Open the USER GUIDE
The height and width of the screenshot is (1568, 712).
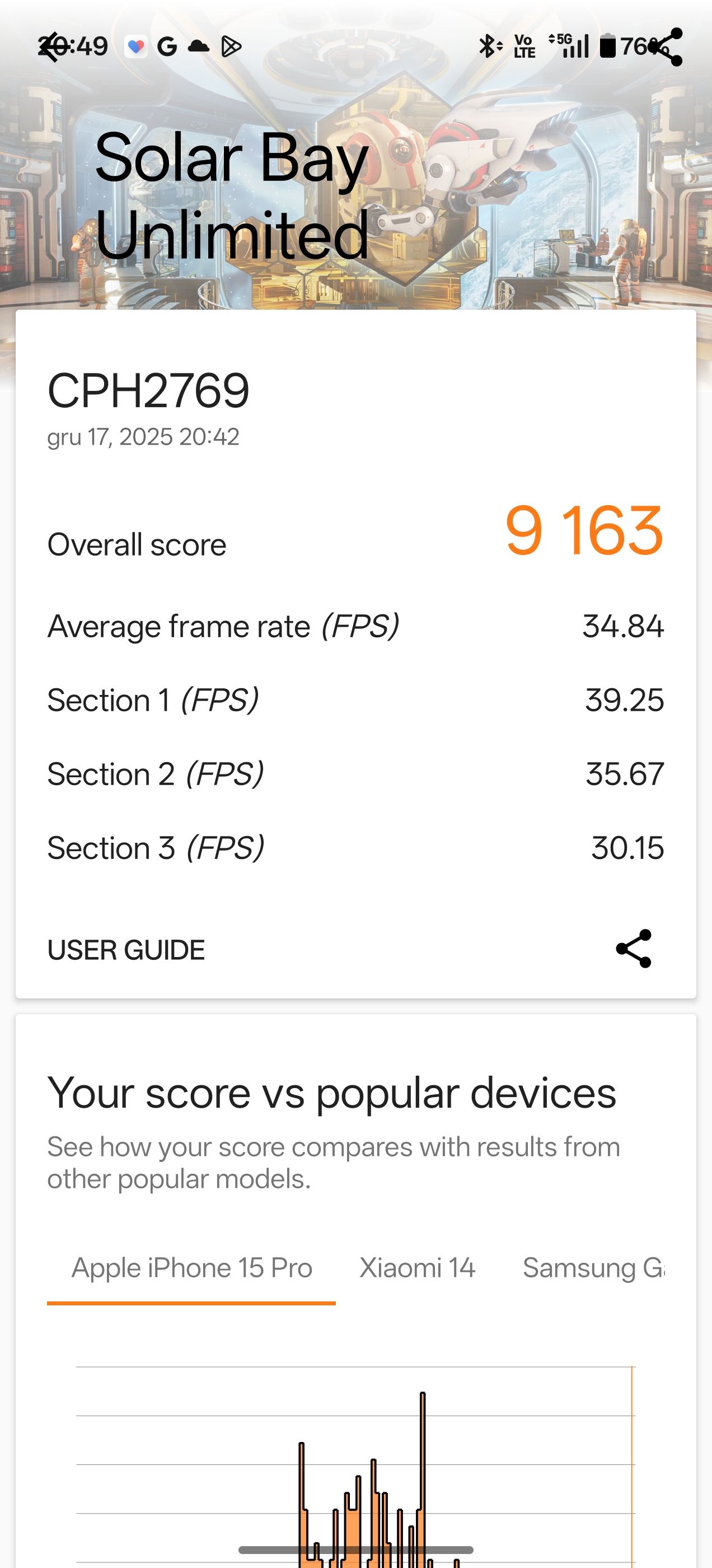126,950
